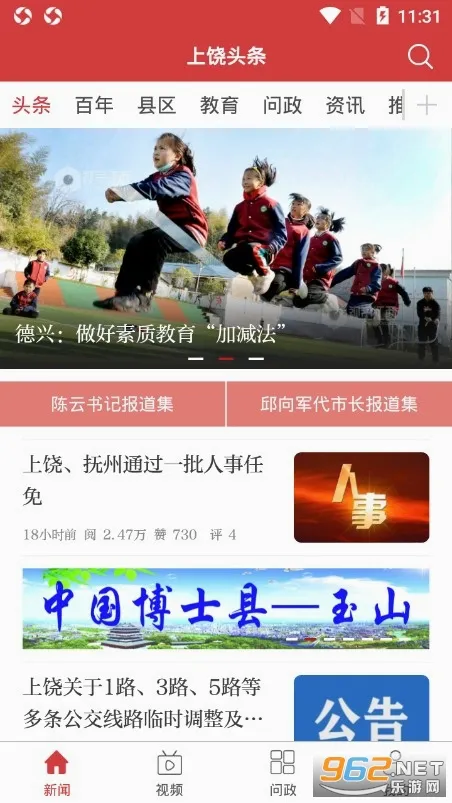Open the search icon in the header
452x803 pixels.
[420, 56]
